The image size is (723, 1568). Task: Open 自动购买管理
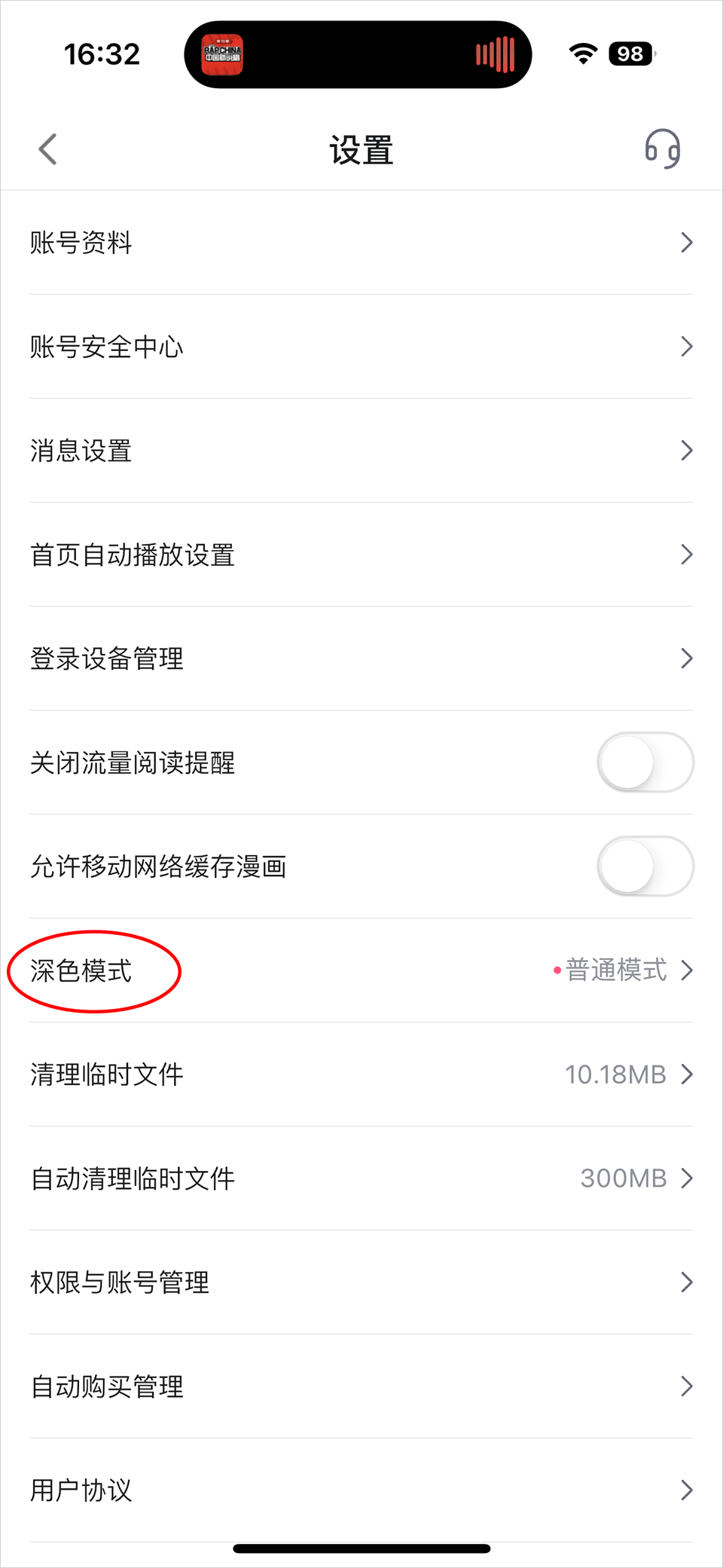point(361,1386)
